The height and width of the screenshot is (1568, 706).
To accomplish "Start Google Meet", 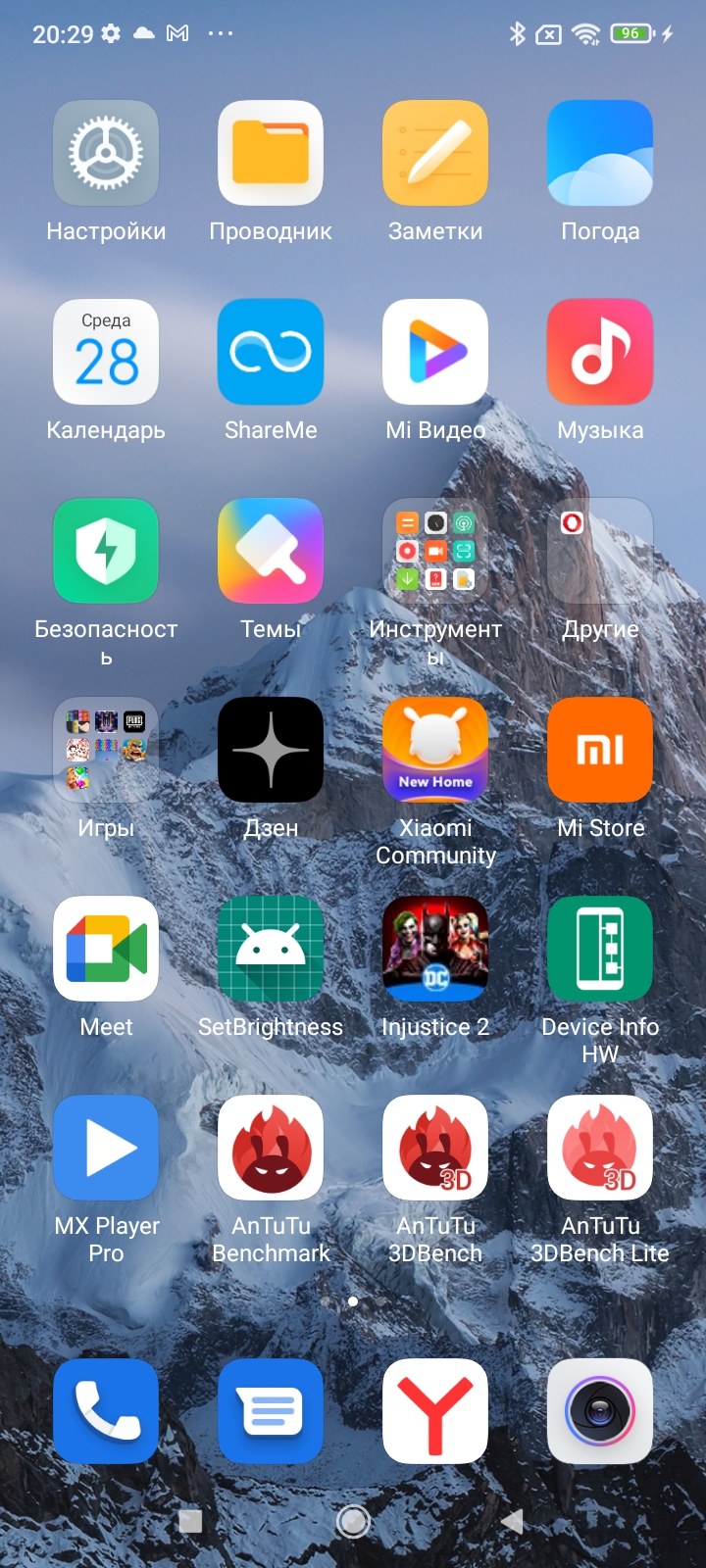I will pyautogui.click(x=106, y=949).
